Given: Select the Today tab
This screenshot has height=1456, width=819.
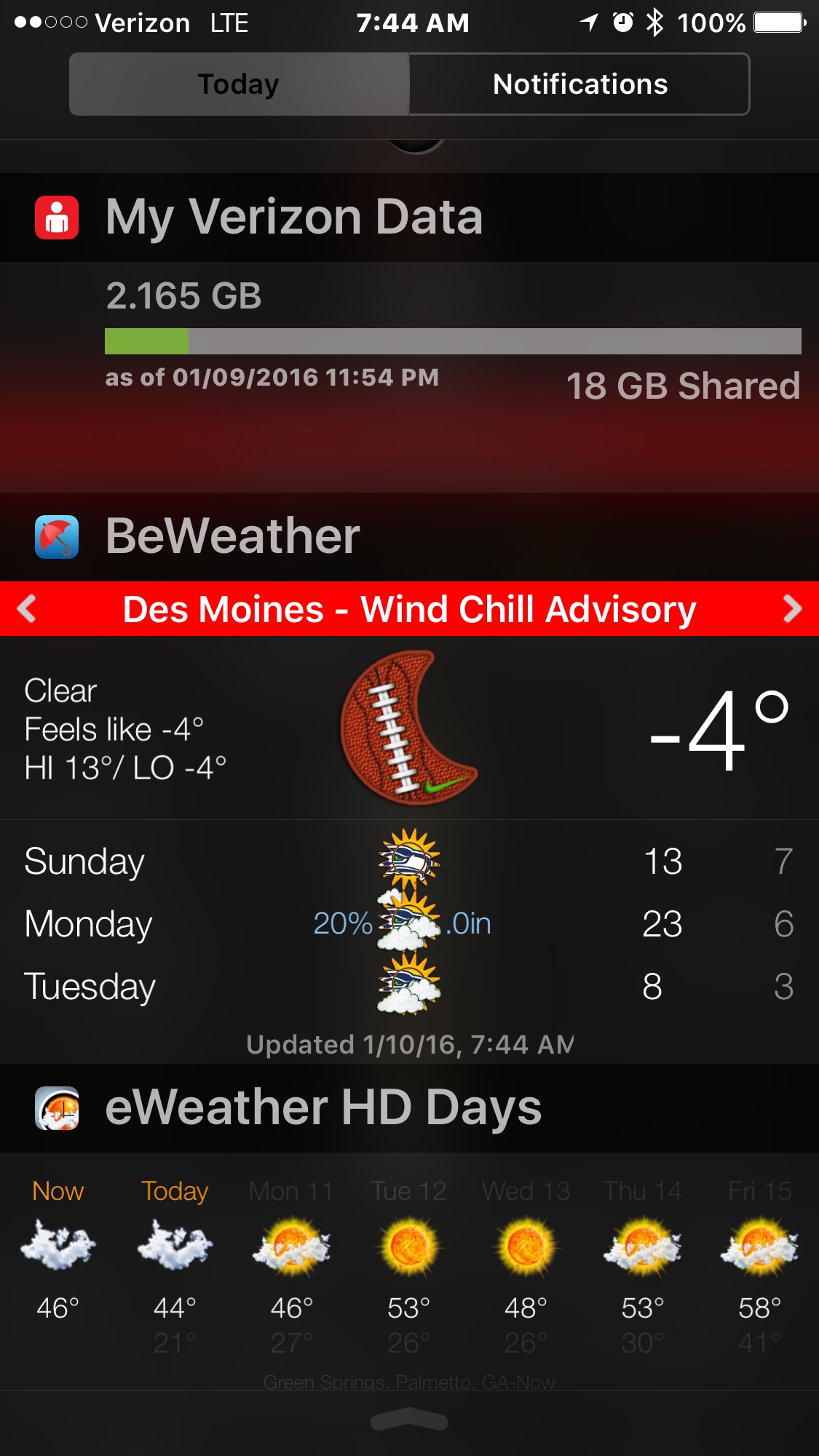Looking at the screenshot, I should point(239,84).
